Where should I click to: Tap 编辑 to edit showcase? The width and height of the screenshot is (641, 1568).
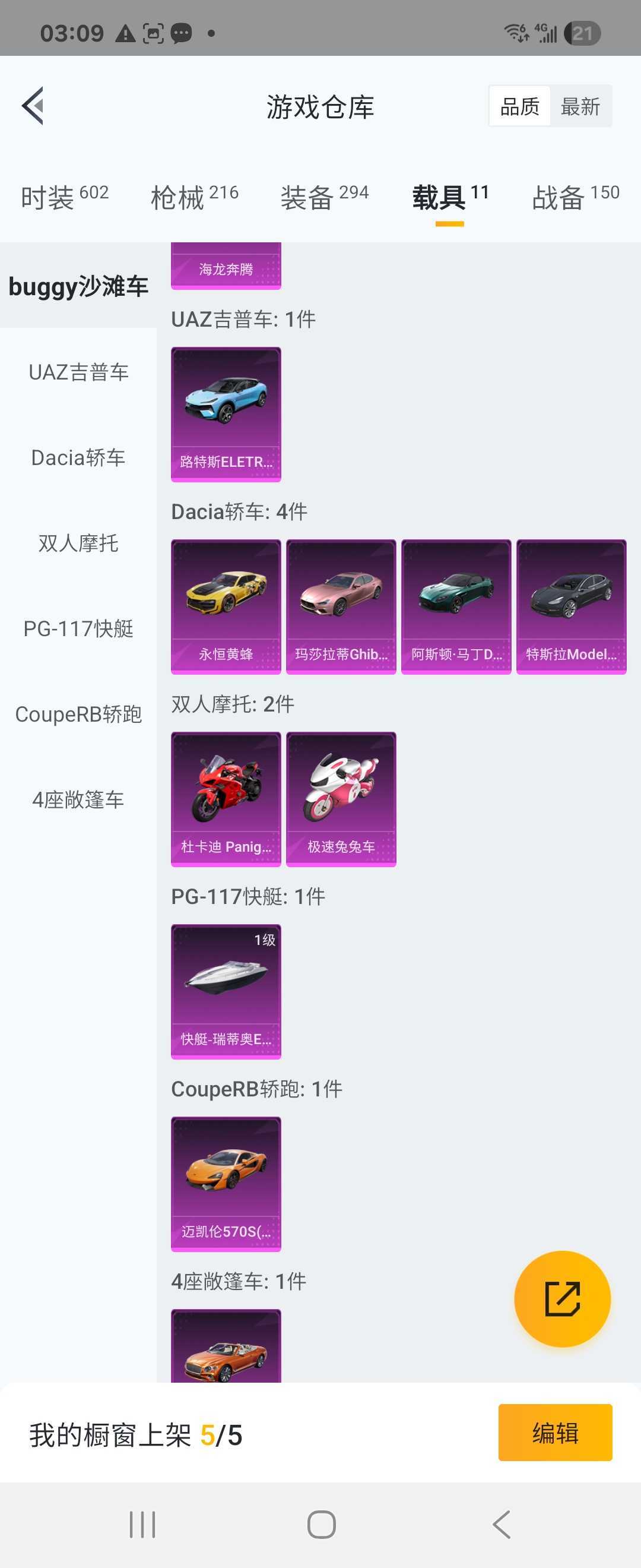[554, 1432]
